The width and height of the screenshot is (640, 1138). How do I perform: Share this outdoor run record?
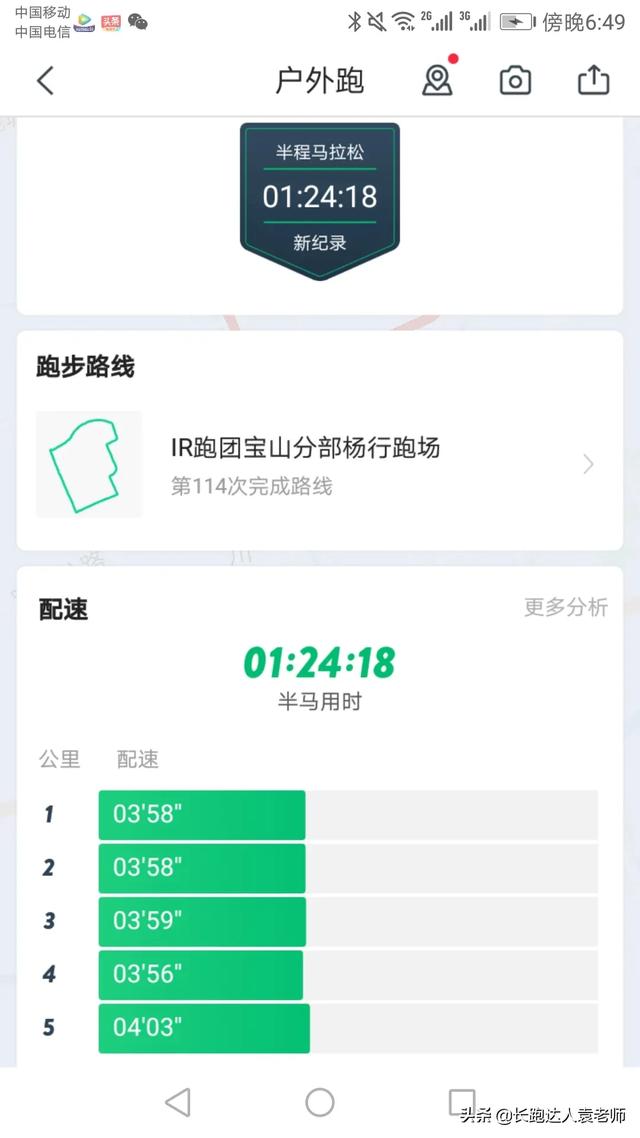click(x=594, y=80)
